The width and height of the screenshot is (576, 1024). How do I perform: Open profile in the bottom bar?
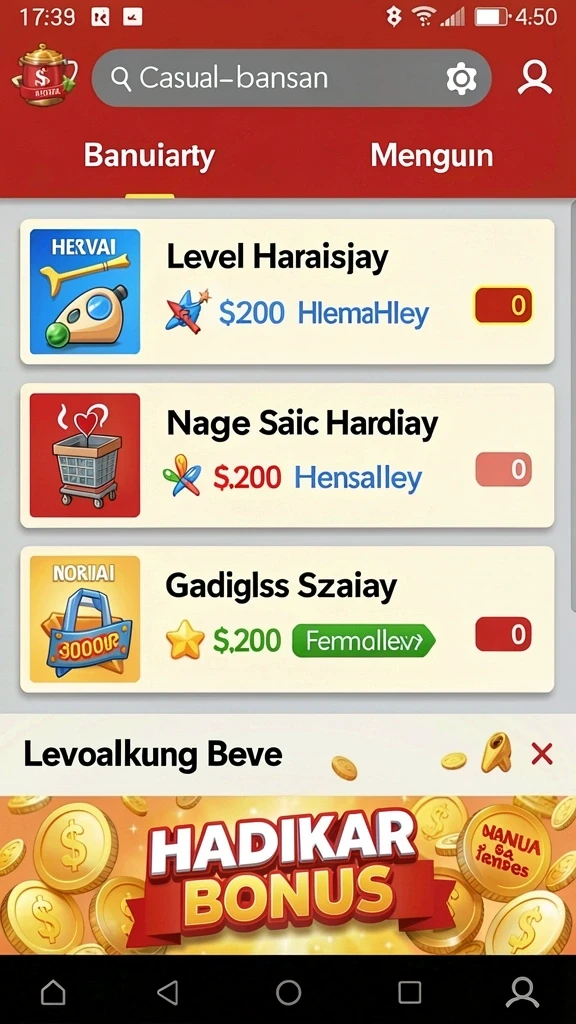coord(522,993)
